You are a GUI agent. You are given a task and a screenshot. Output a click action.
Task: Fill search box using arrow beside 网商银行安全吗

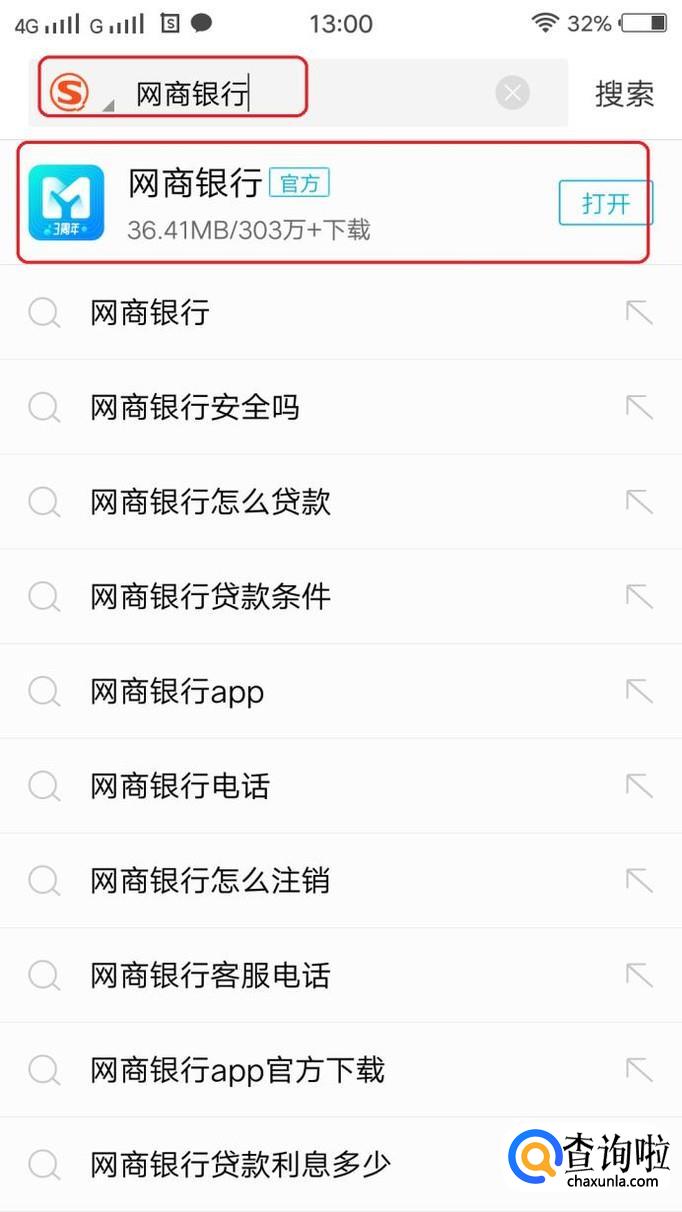coord(639,407)
